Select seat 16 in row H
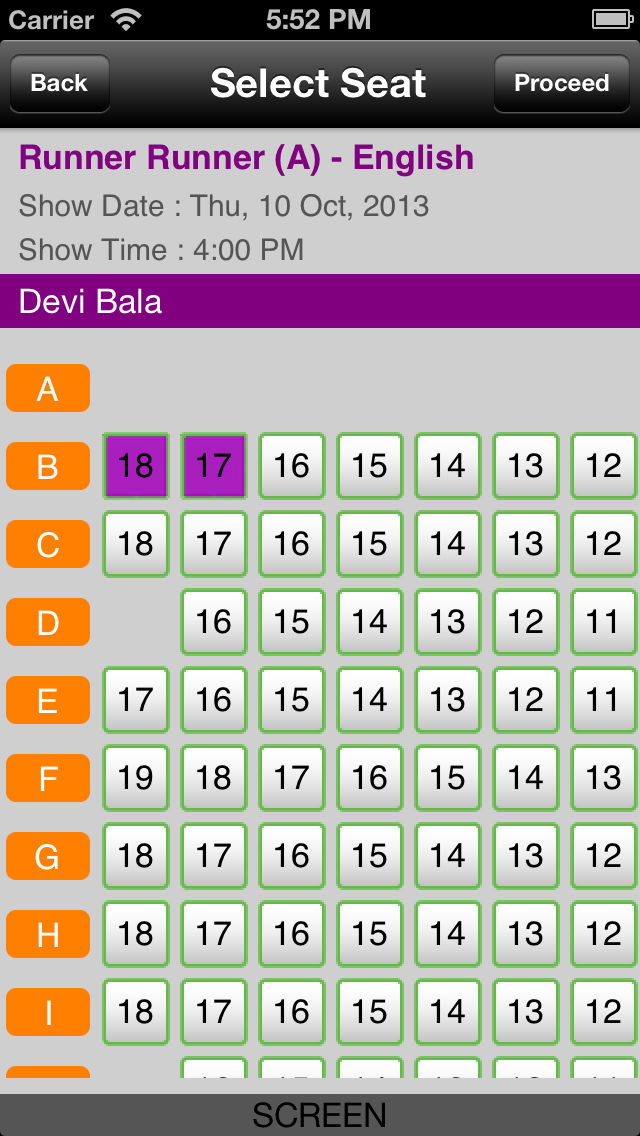 (x=291, y=935)
